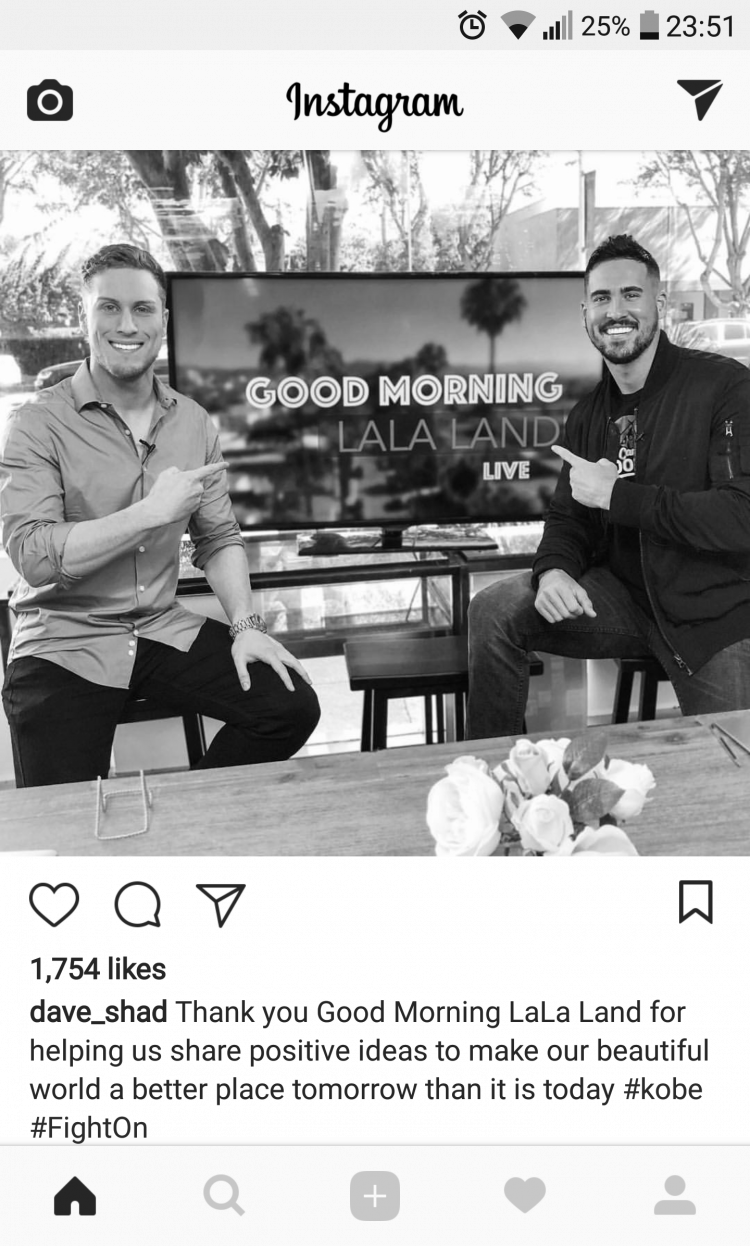The image size is (750, 1246).
Task: Comment on dave_shad's post
Action: click(x=138, y=904)
